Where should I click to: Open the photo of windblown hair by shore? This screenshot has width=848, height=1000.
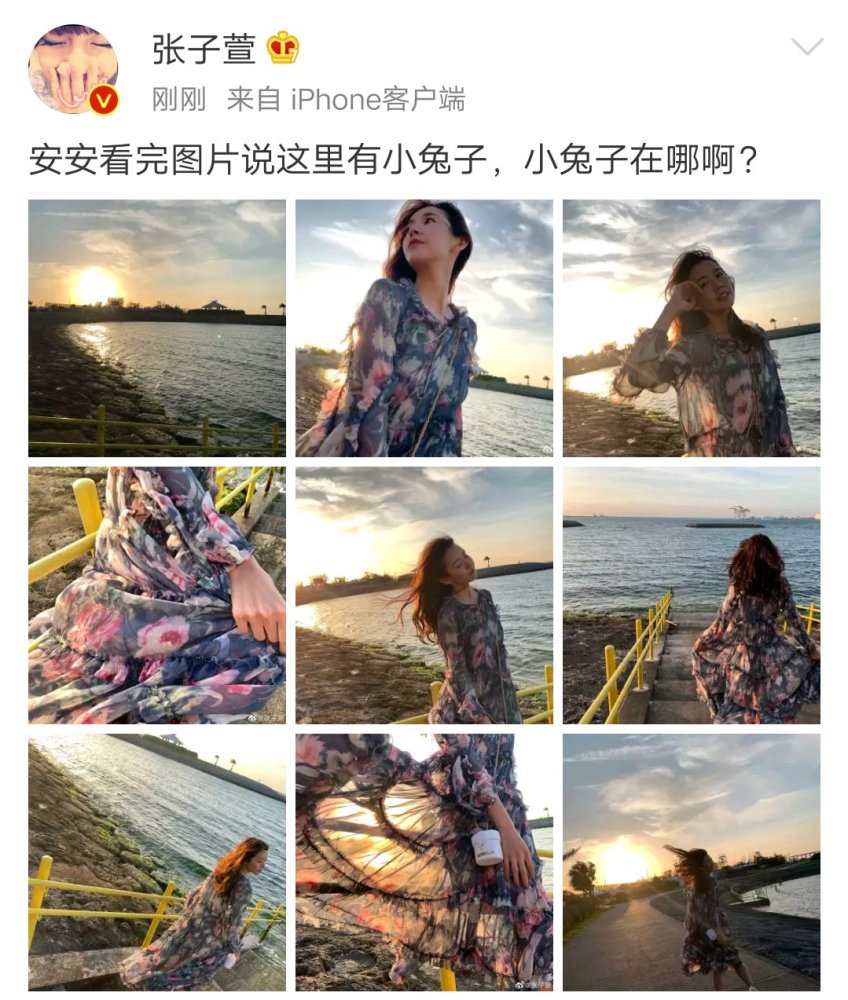[424, 595]
